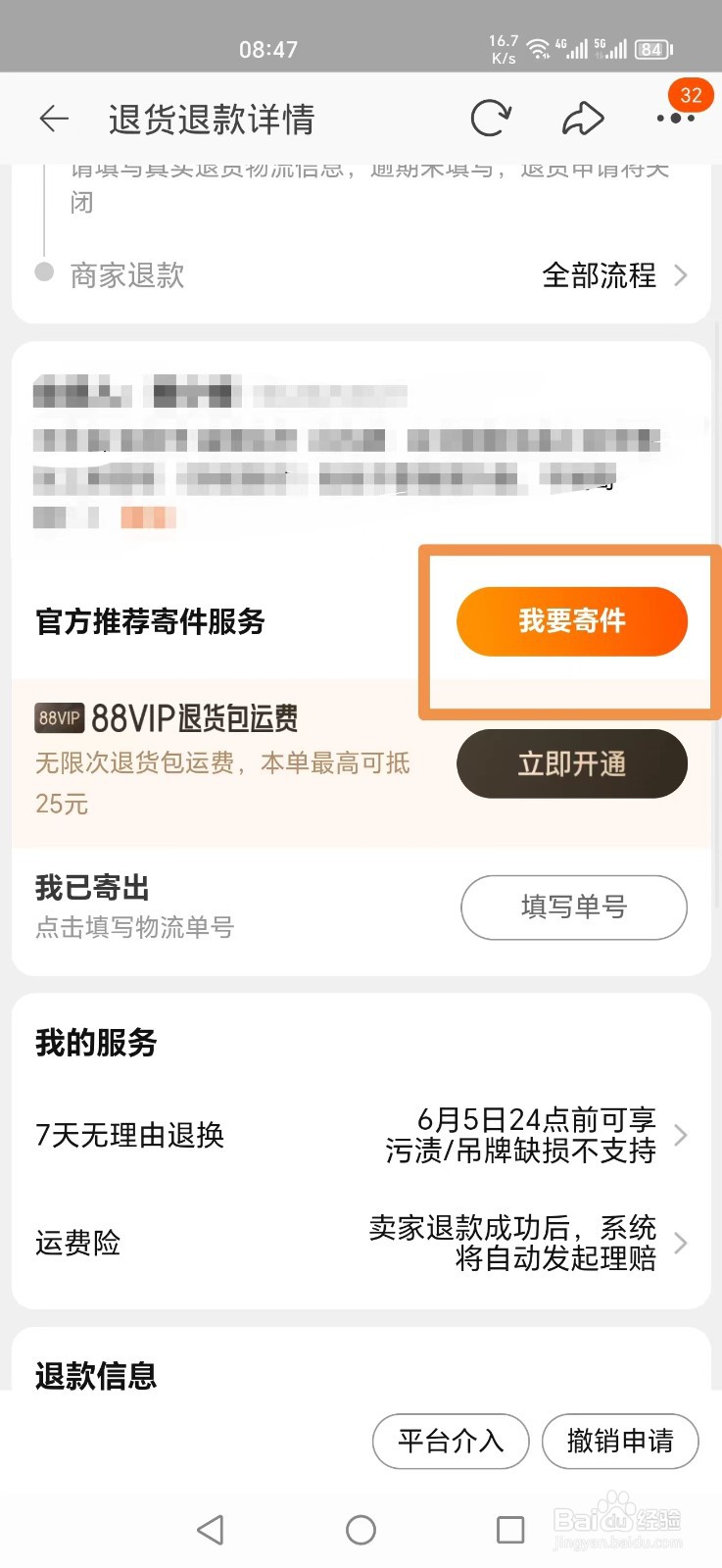This screenshot has width=722, height=1568.
Task: Tap 平台介入 to request platform intervention
Action: coord(450,1442)
